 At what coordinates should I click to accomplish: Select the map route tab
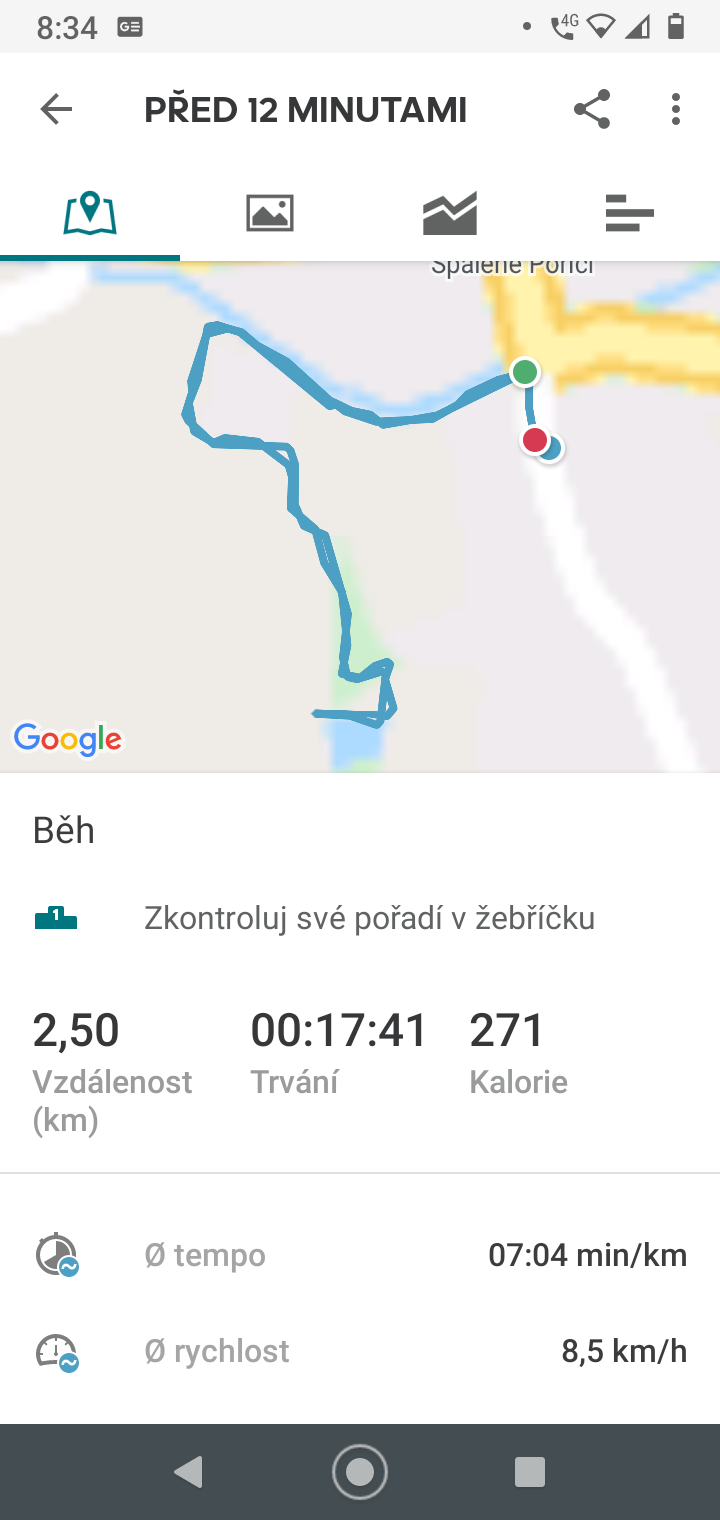(90, 213)
